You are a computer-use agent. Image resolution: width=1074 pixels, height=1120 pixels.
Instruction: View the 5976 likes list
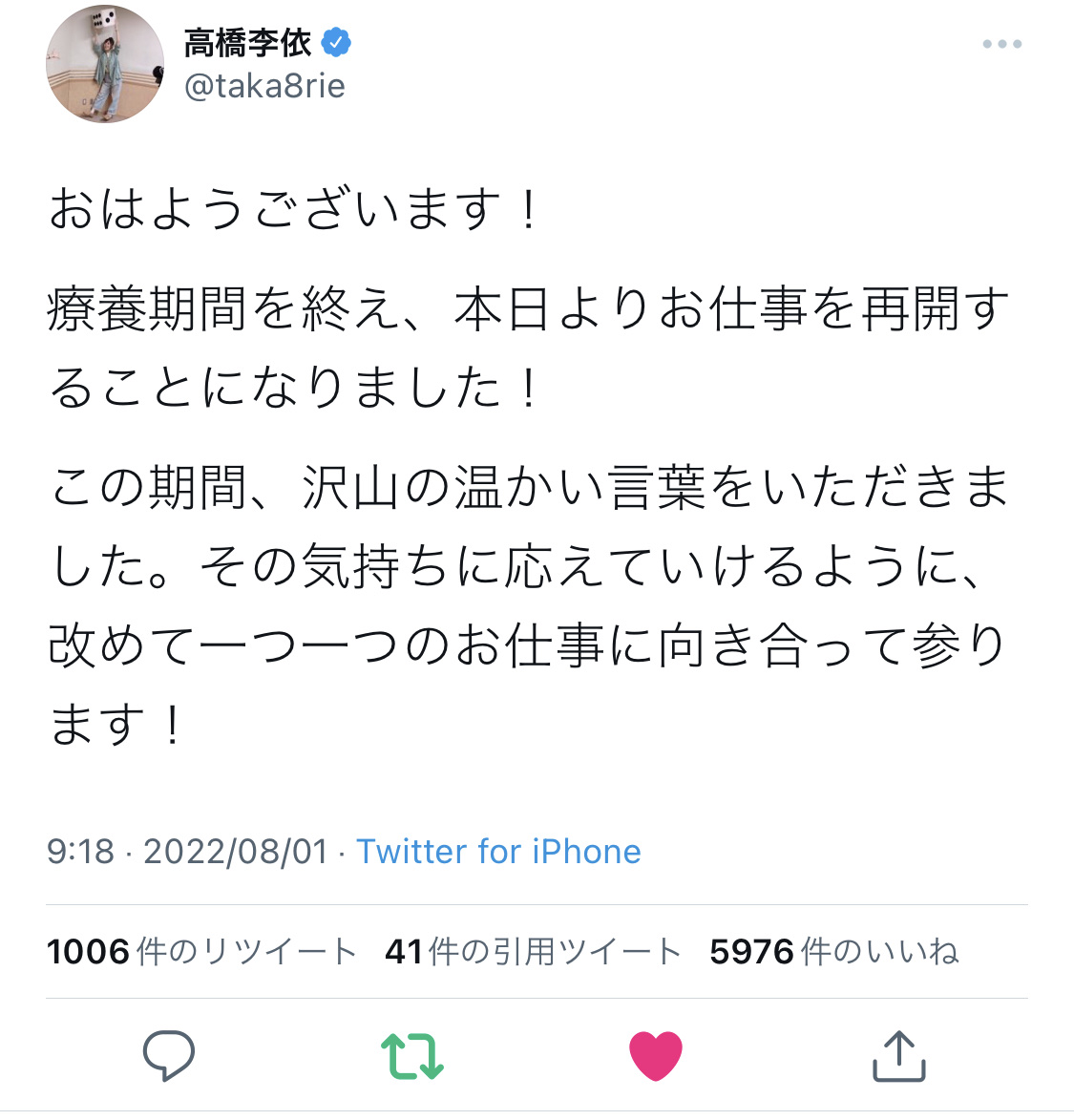833,951
